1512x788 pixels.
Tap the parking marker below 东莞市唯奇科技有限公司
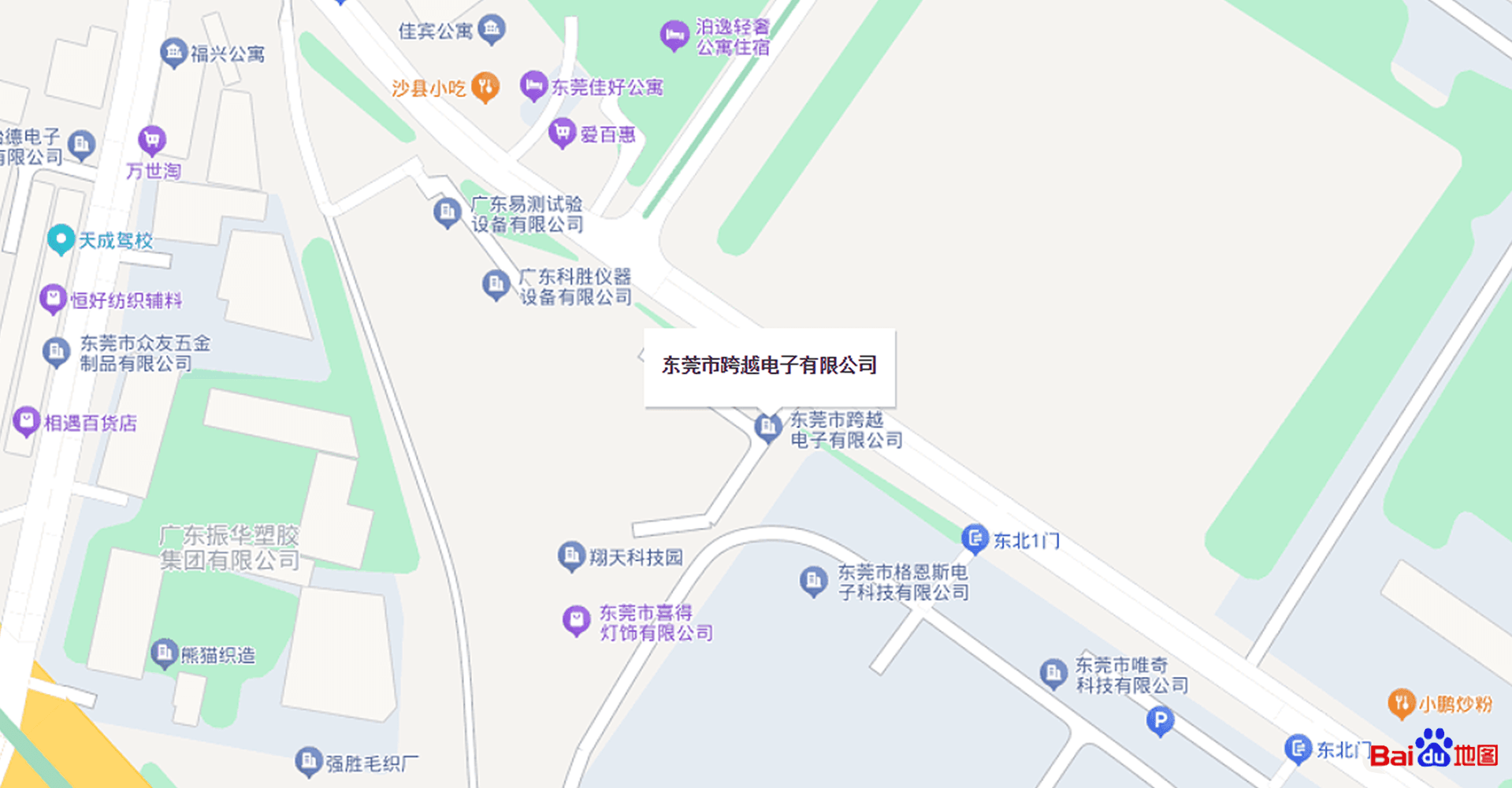point(1159,720)
